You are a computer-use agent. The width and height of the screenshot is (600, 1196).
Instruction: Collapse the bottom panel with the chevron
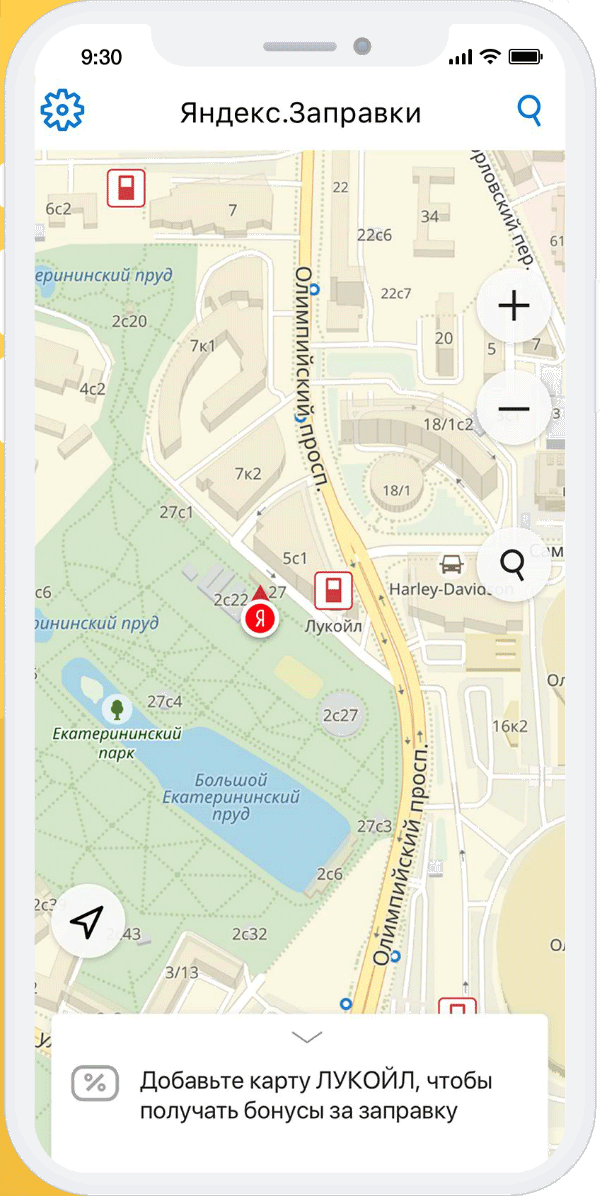pos(306,1037)
